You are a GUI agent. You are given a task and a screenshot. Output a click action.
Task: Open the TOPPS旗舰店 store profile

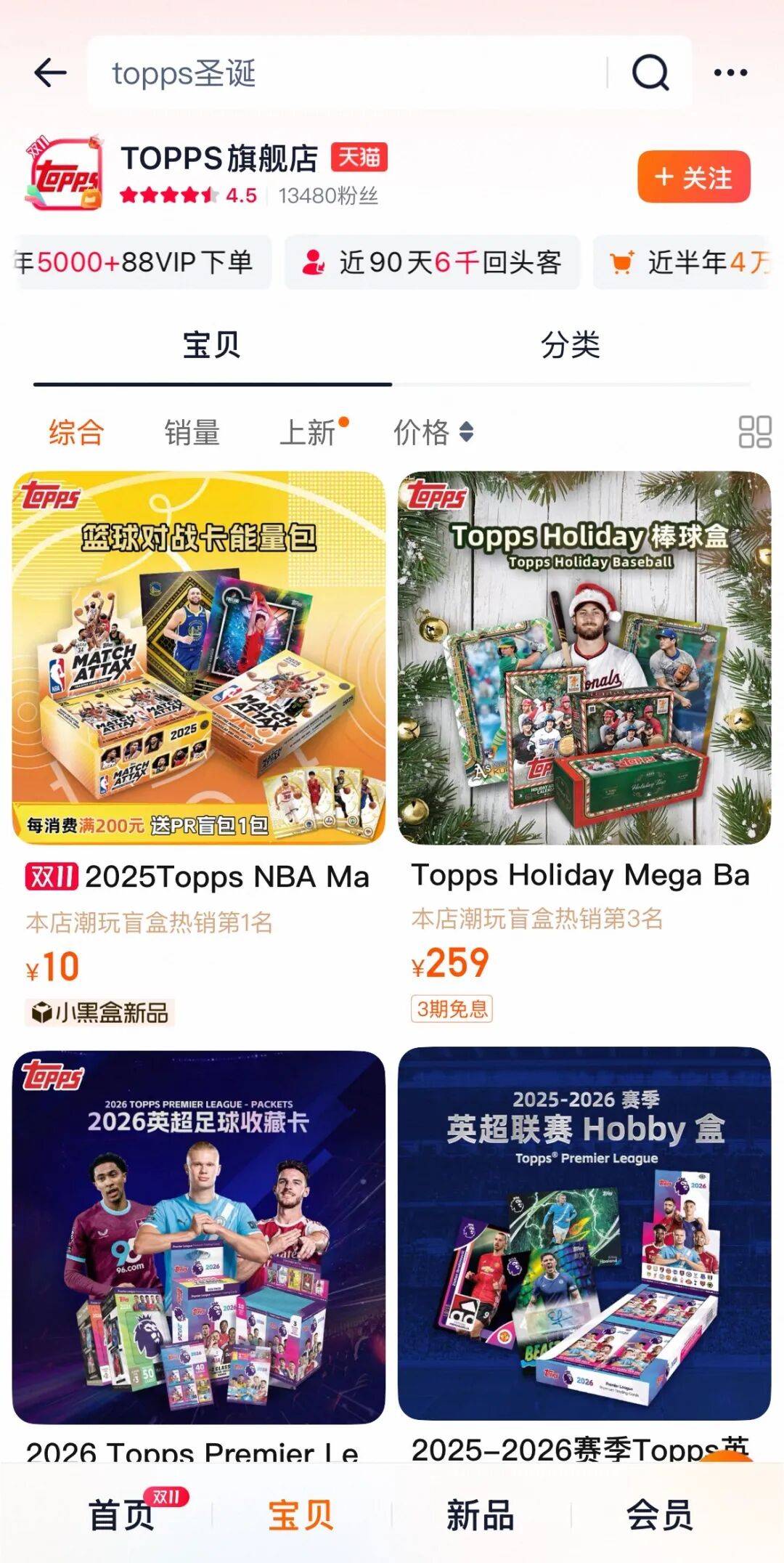click(219, 158)
